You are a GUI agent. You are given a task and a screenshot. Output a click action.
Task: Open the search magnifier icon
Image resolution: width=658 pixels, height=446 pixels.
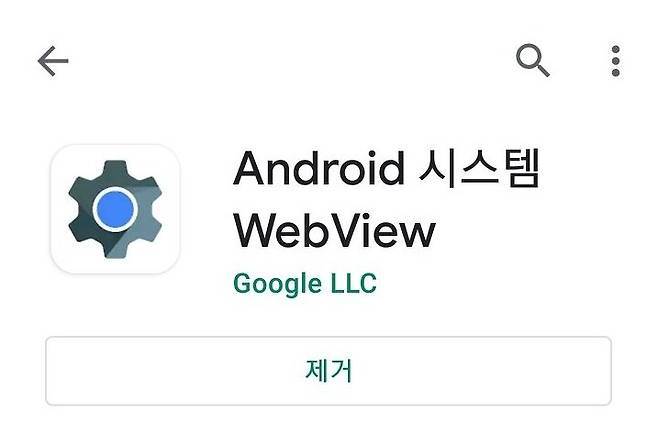tap(532, 61)
